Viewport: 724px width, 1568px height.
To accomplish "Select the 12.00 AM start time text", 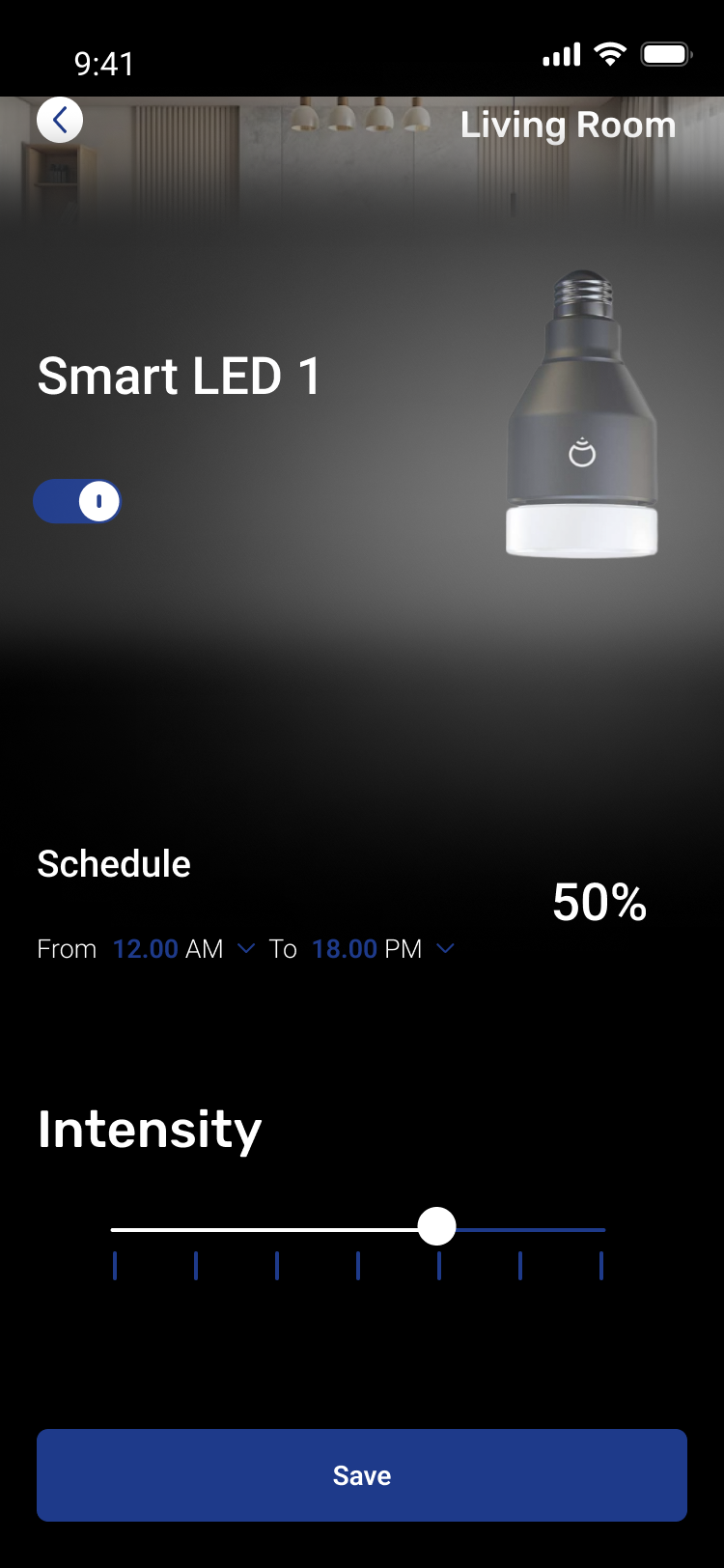I will tap(145, 949).
